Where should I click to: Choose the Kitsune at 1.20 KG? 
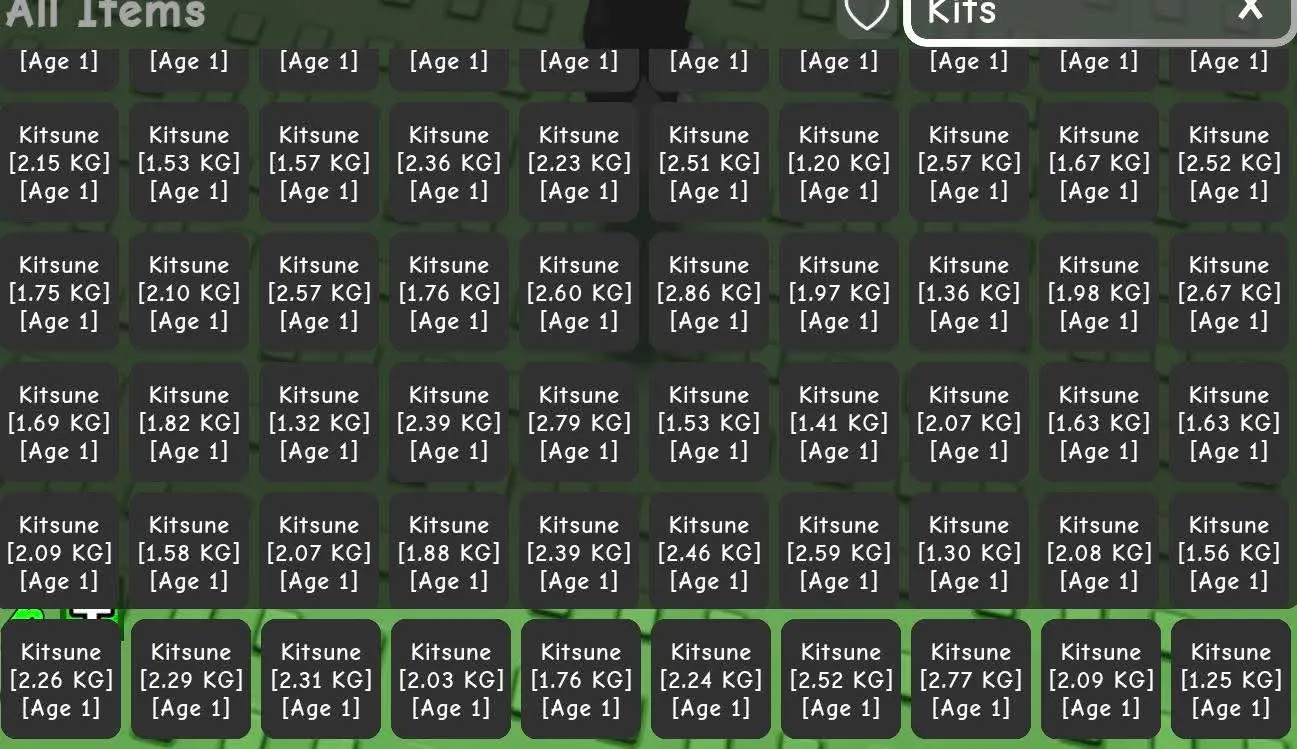[x=839, y=163]
